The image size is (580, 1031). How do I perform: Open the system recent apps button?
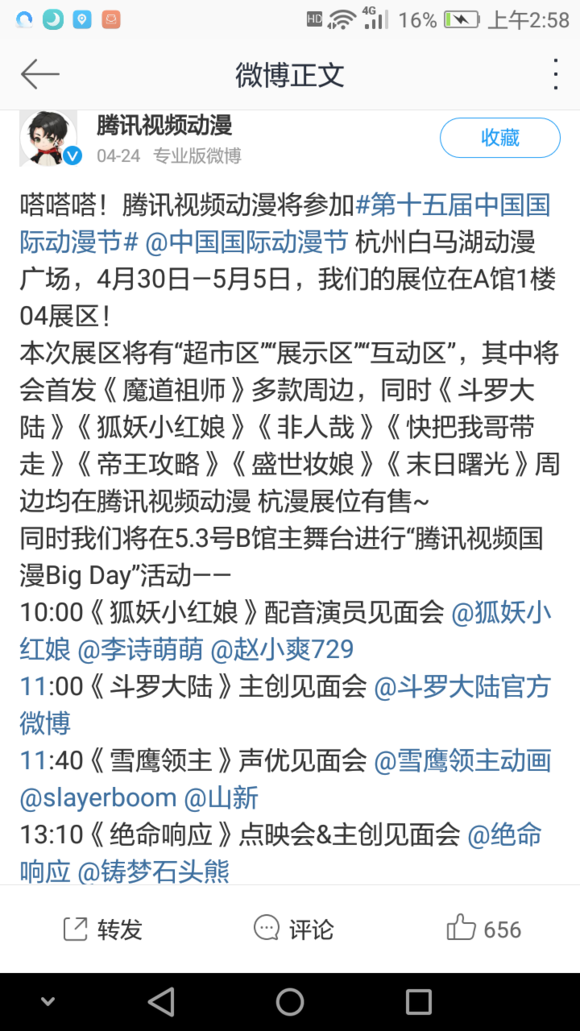[x=418, y=1001]
